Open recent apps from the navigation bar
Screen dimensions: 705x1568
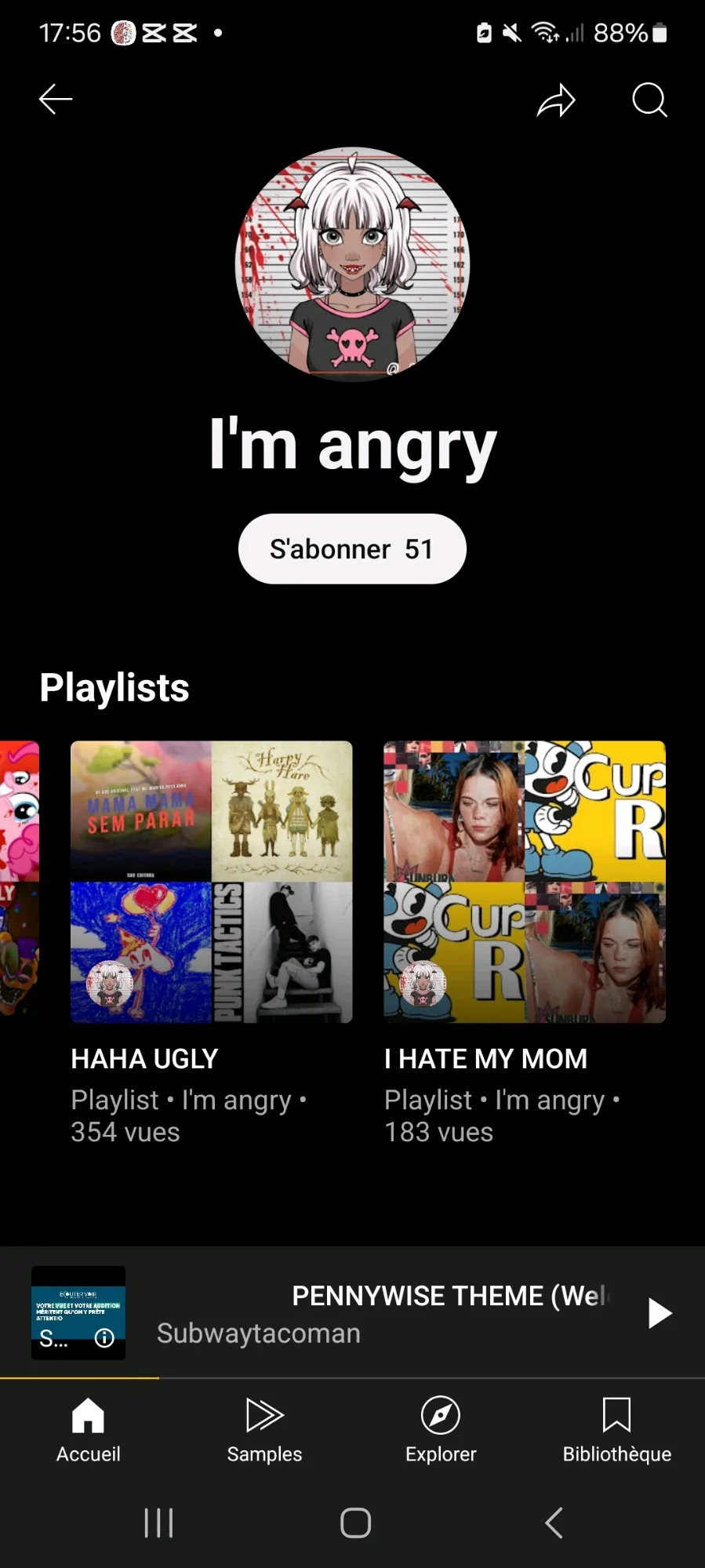coord(158,1523)
